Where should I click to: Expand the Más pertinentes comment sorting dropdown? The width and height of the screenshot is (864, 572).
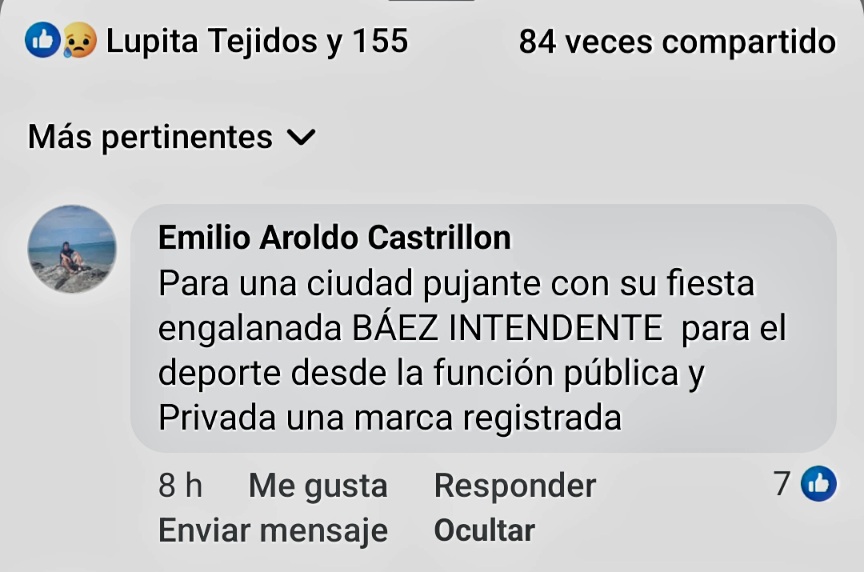tap(171, 137)
